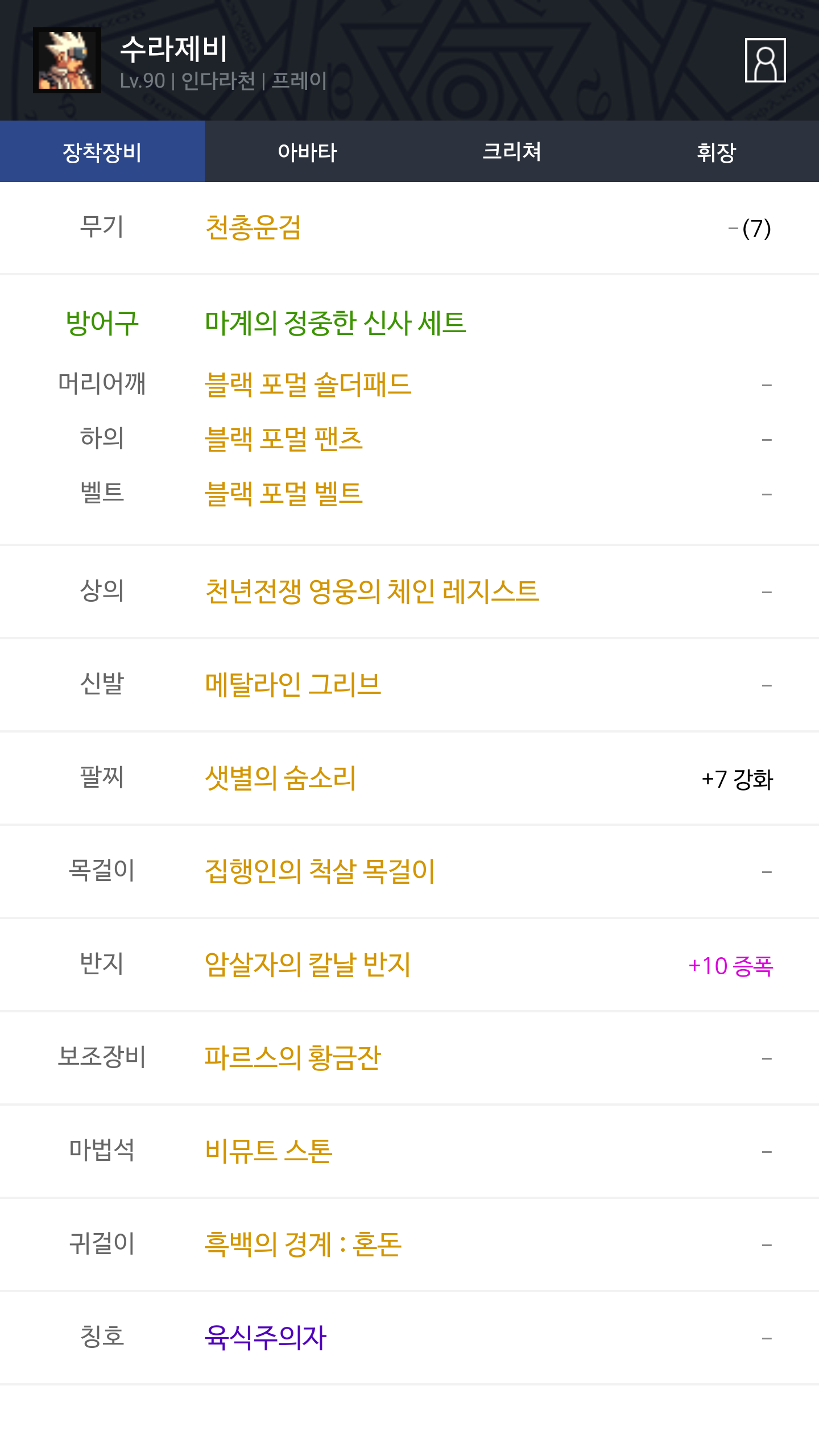Image resolution: width=819 pixels, height=1456 pixels.
Task: Open bracelet 샛별의 숨소리
Action: (x=280, y=778)
